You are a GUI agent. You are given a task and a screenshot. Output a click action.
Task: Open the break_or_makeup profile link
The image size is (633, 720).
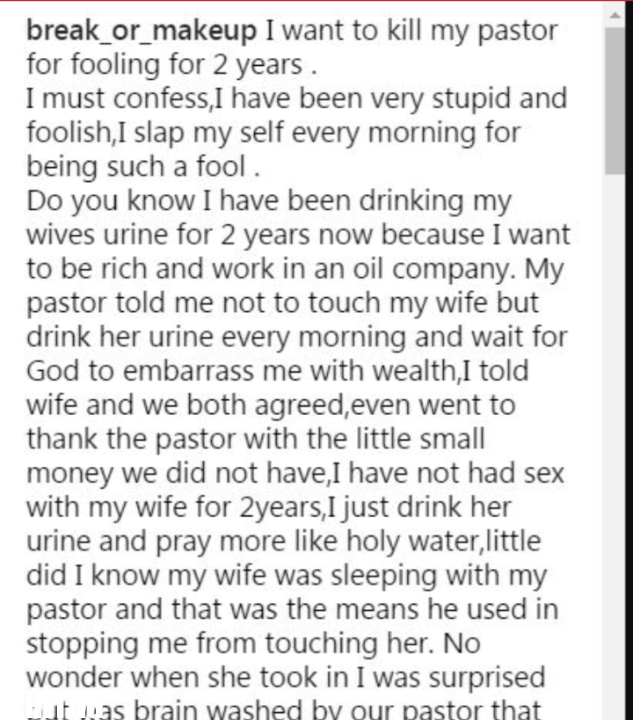141,30
